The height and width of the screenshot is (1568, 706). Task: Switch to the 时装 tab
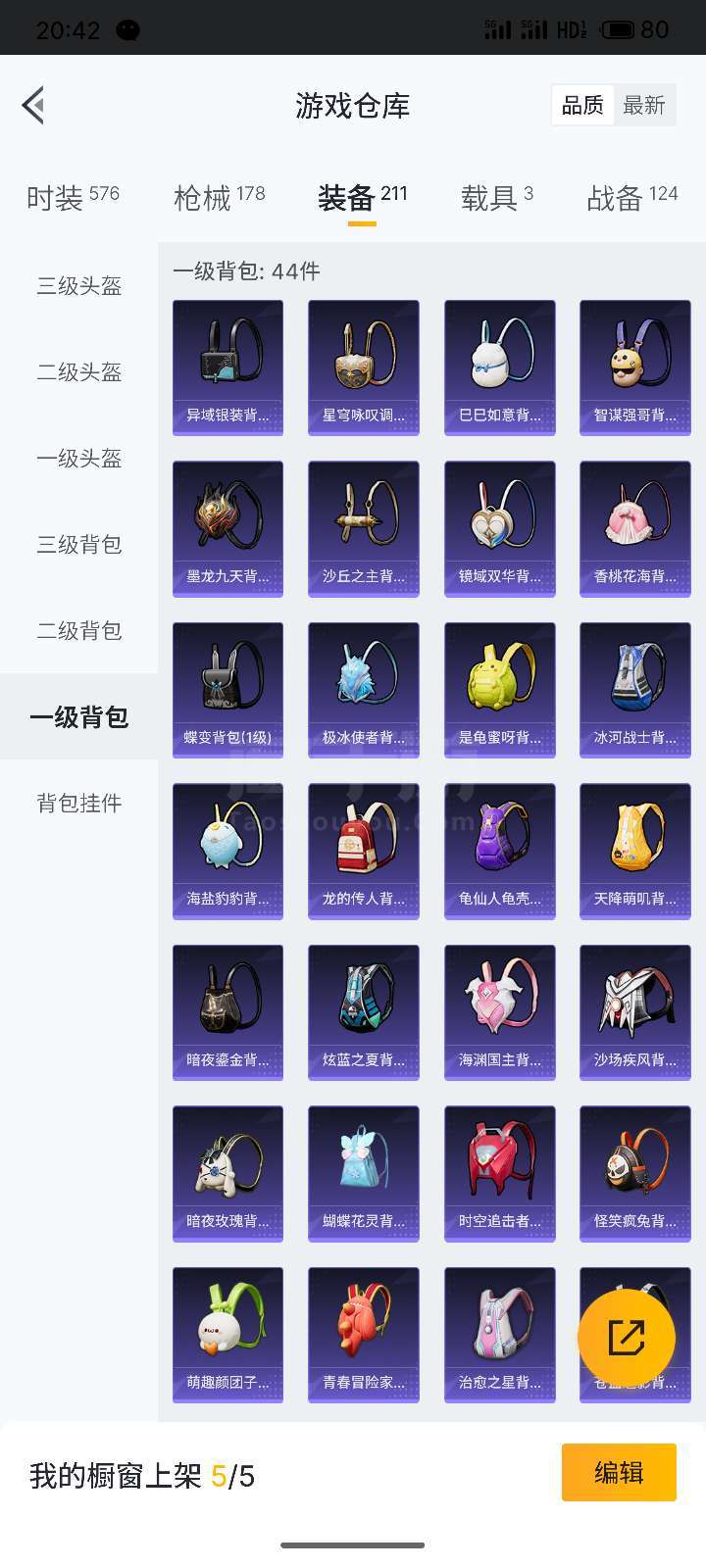[73, 198]
